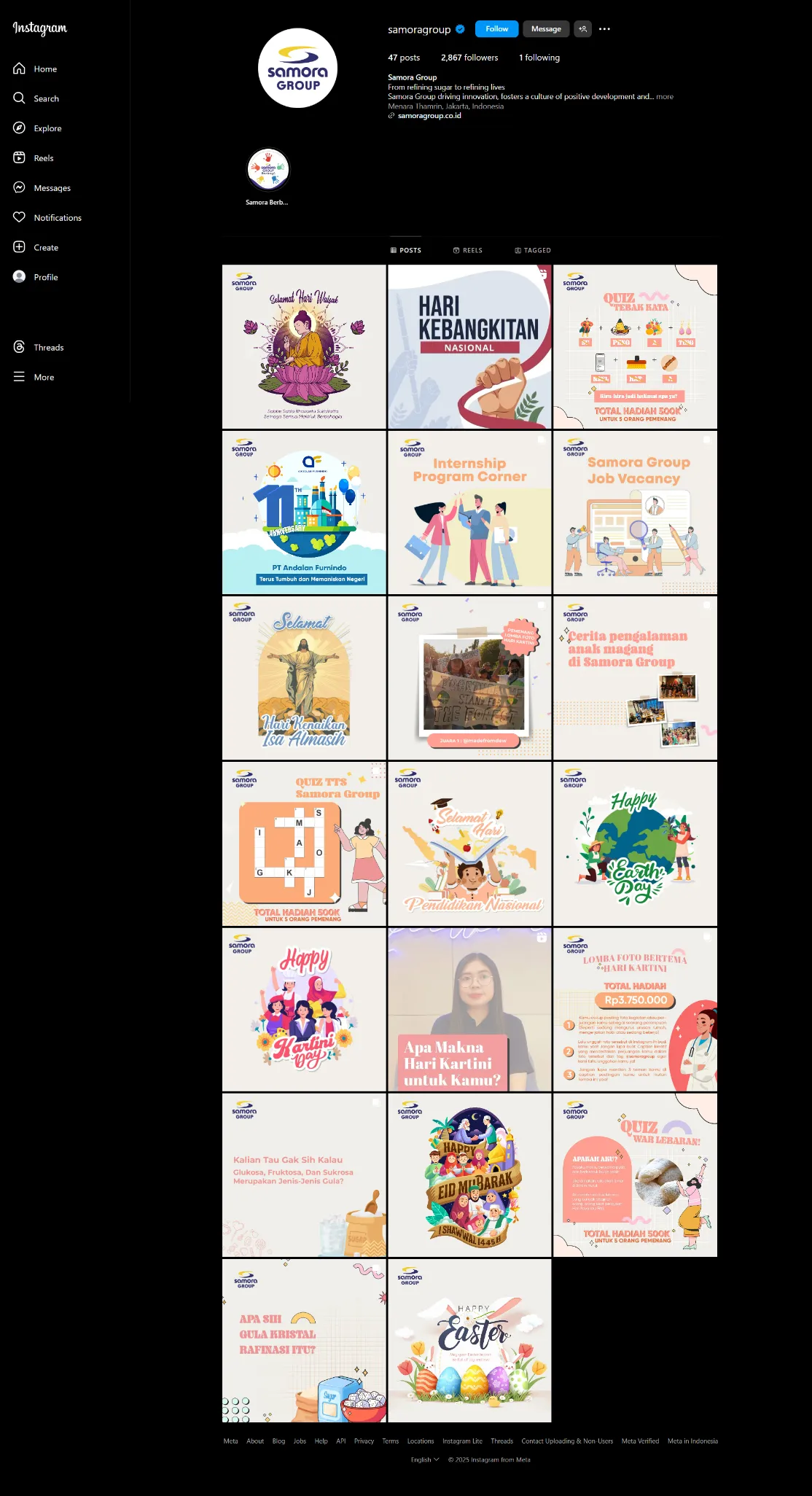
Task: Open the Samora Group Job Vacancy post
Action: click(x=635, y=513)
